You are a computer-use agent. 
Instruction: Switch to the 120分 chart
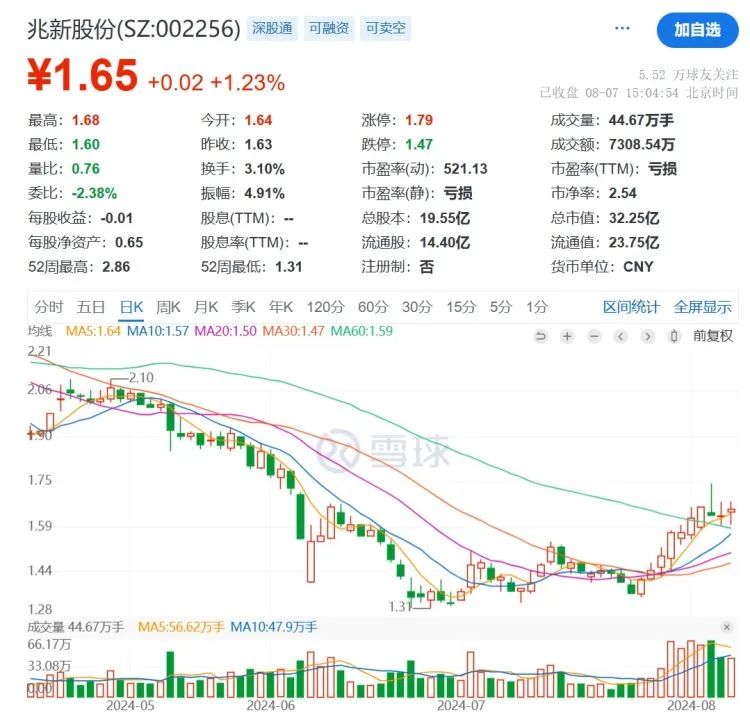tap(324, 307)
